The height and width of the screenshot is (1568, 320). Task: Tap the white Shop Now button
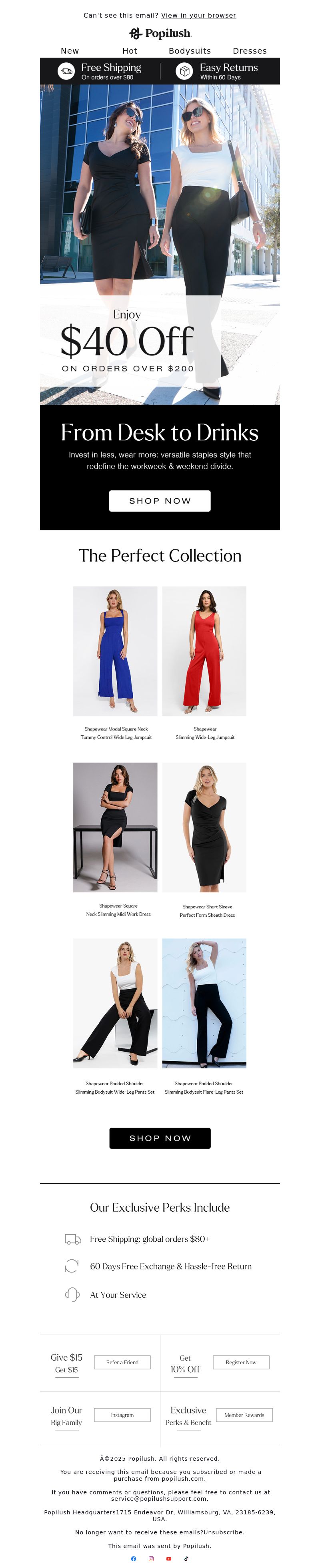click(160, 501)
